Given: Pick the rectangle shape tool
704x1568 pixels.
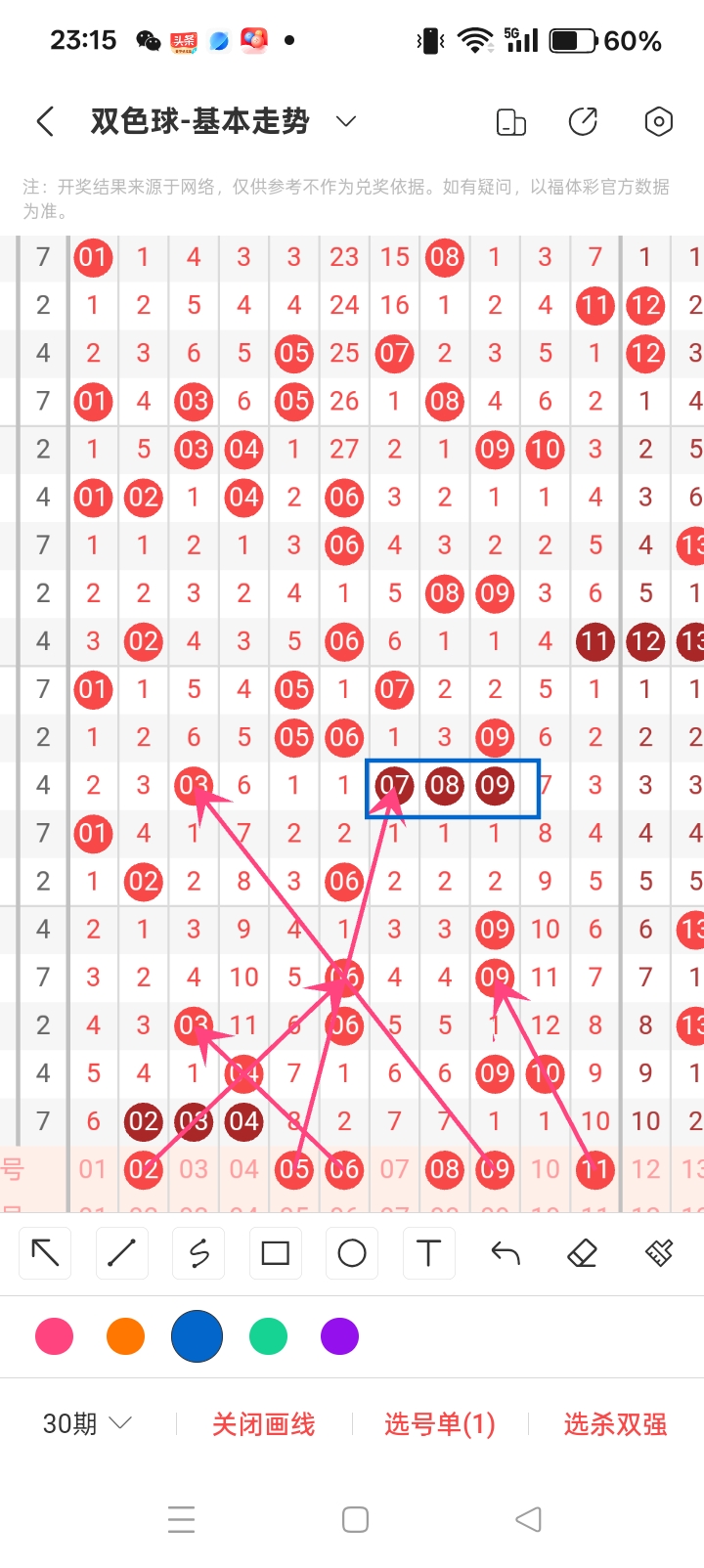Looking at the screenshot, I should (x=275, y=1252).
